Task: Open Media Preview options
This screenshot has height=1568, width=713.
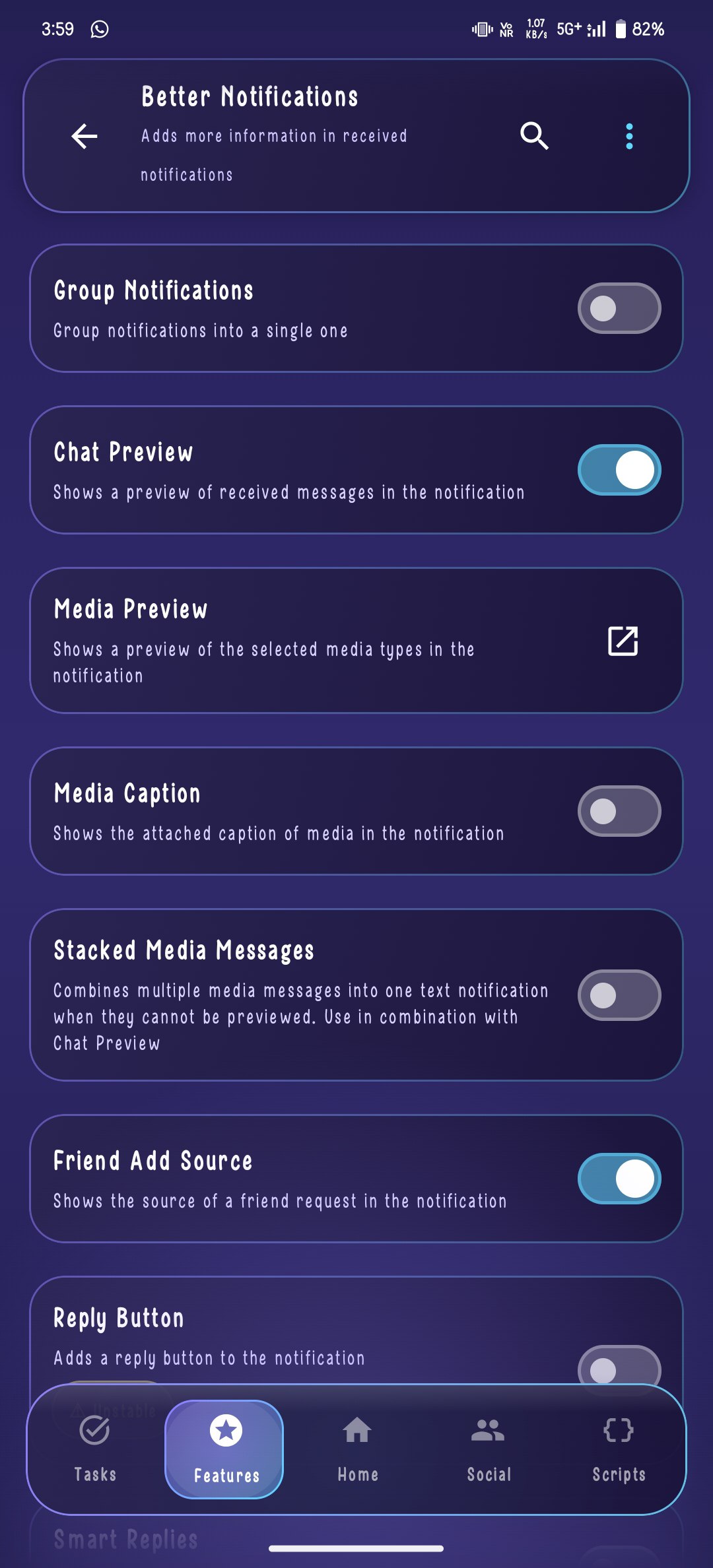Action: 623,641
